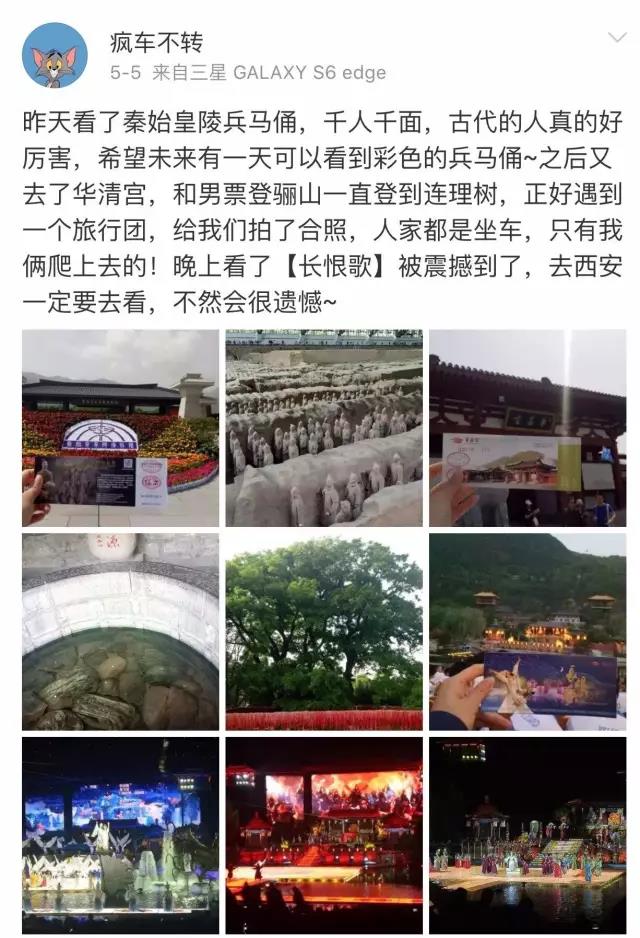
Task: Open the Tom cat profile avatar
Action: [x=54, y=55]
